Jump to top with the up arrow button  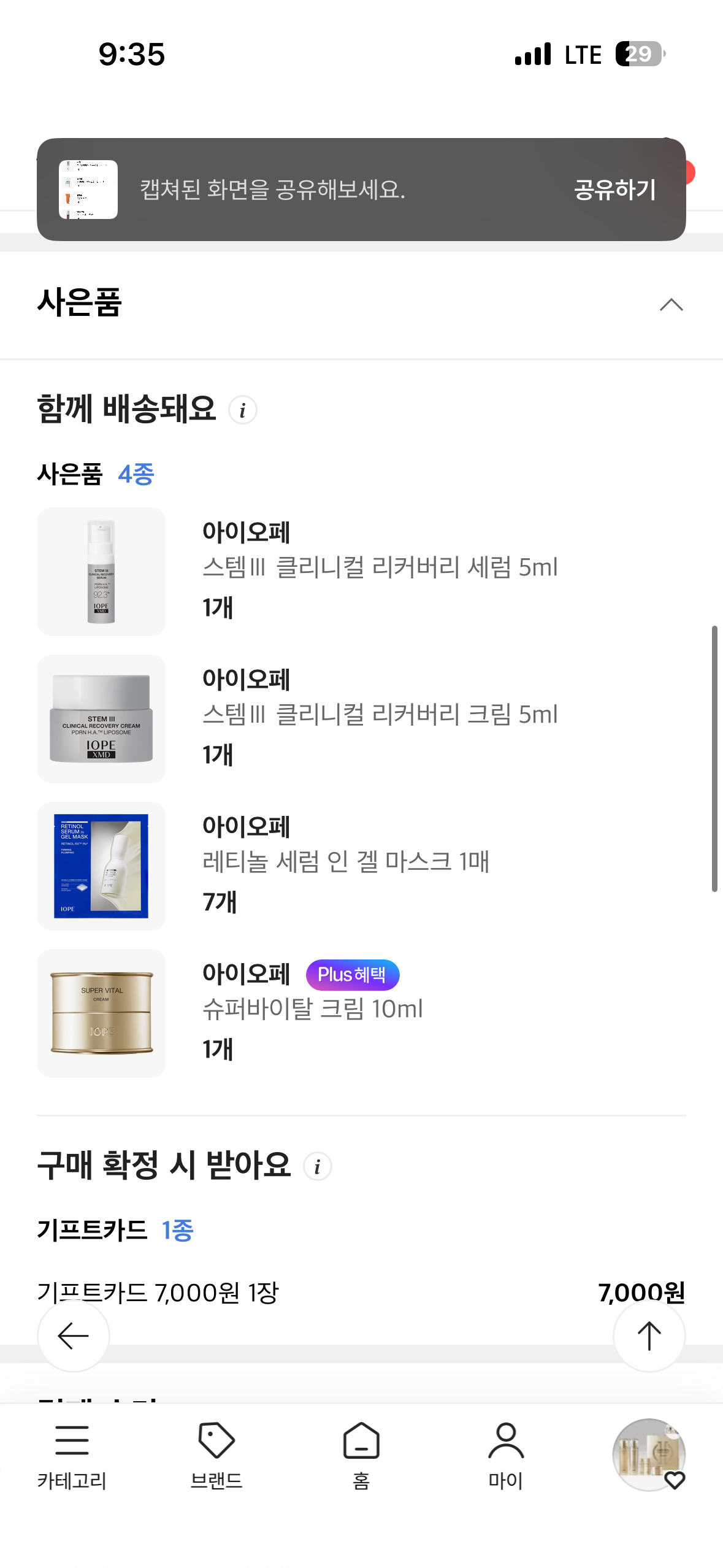pos(649,1335)
